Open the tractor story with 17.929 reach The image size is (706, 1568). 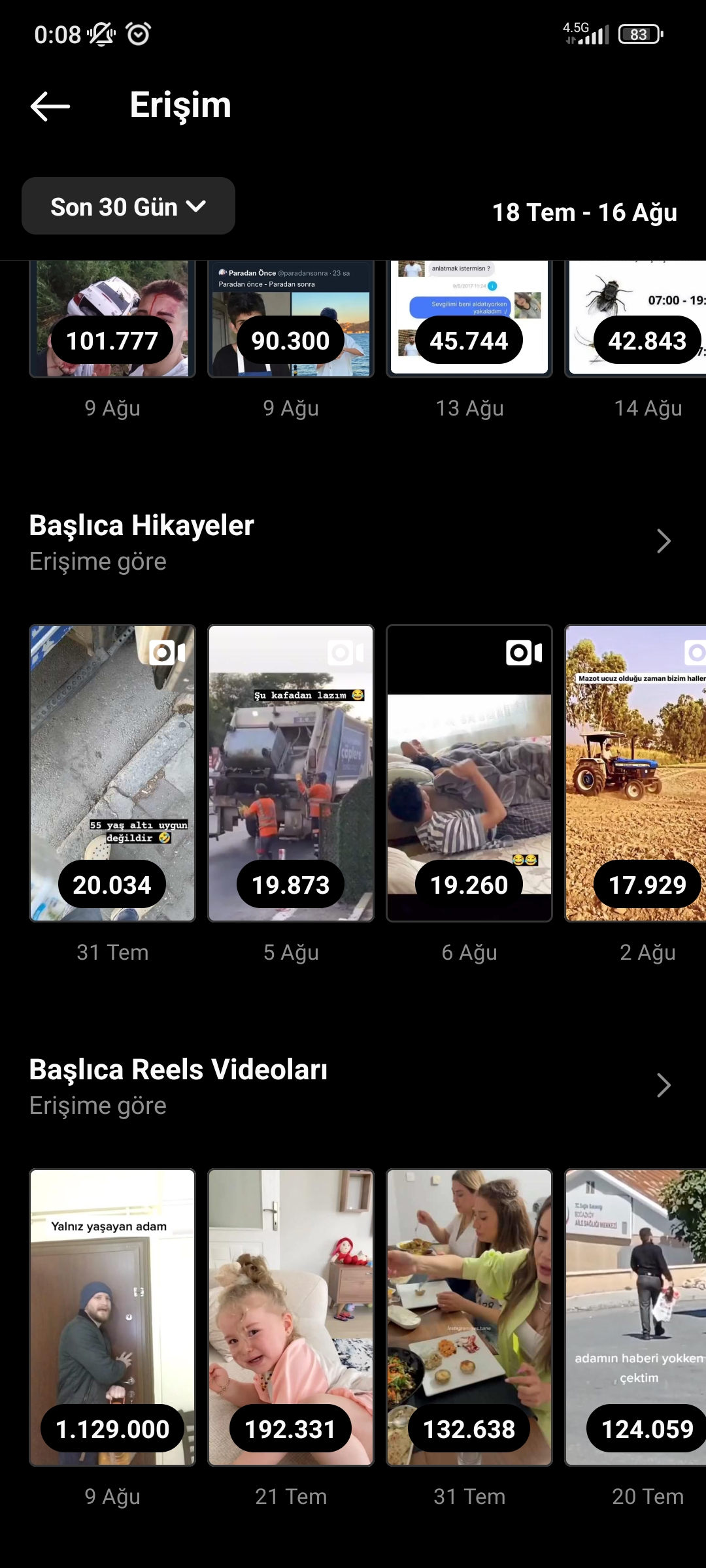click(635, 773)
